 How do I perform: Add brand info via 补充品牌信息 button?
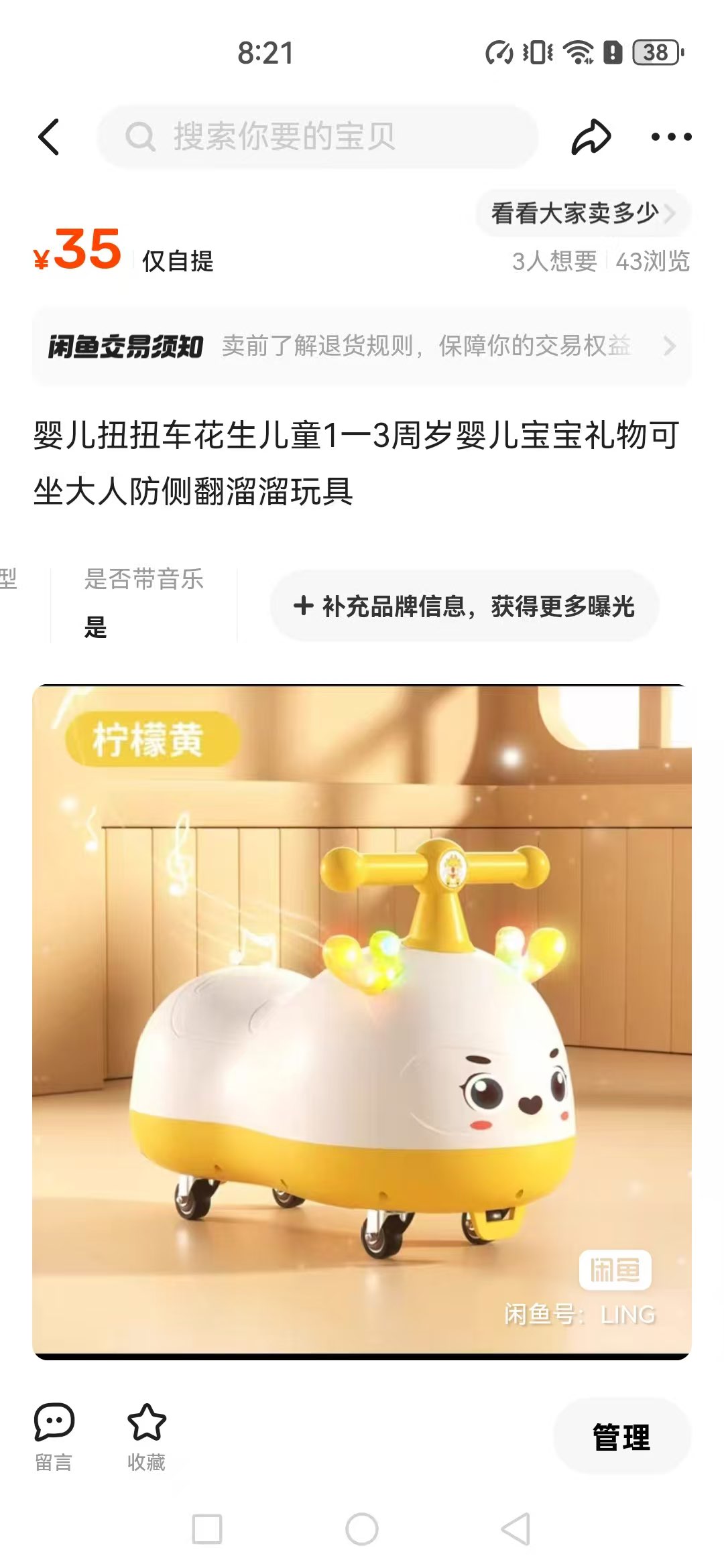click(x=464, y=606)
